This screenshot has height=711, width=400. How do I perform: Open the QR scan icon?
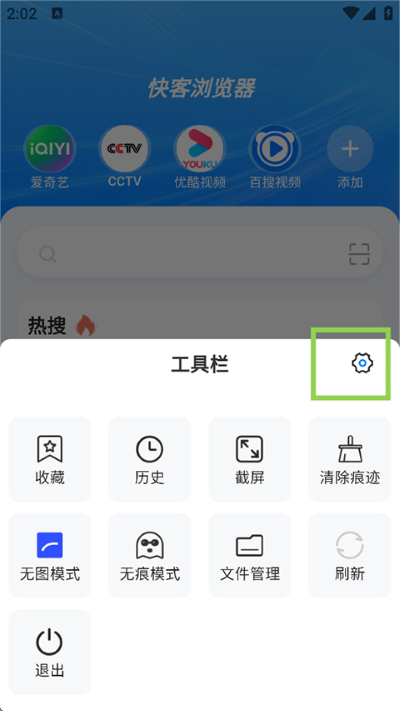[x=359, y=254]
